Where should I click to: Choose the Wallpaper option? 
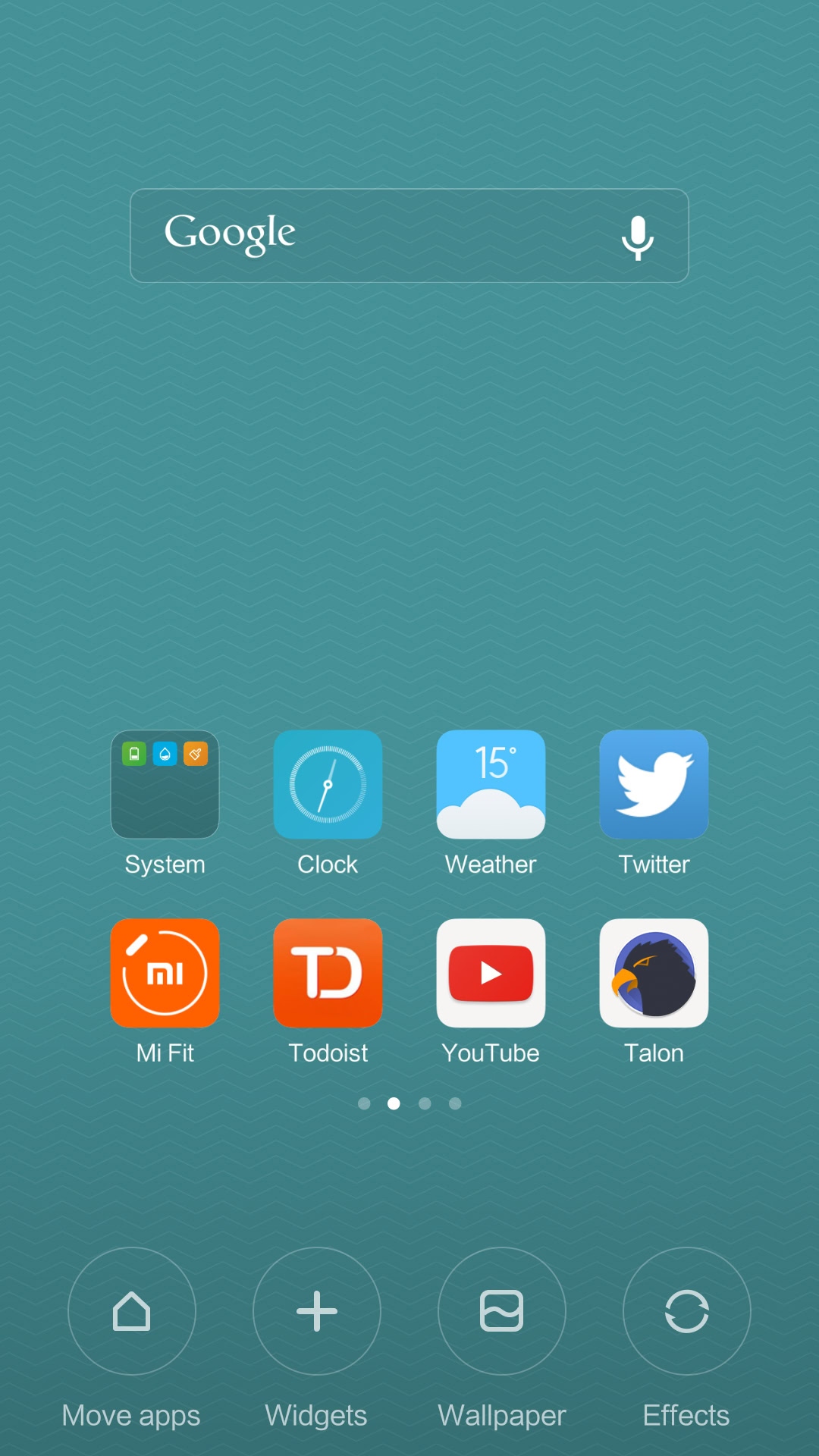[502, 1311]
